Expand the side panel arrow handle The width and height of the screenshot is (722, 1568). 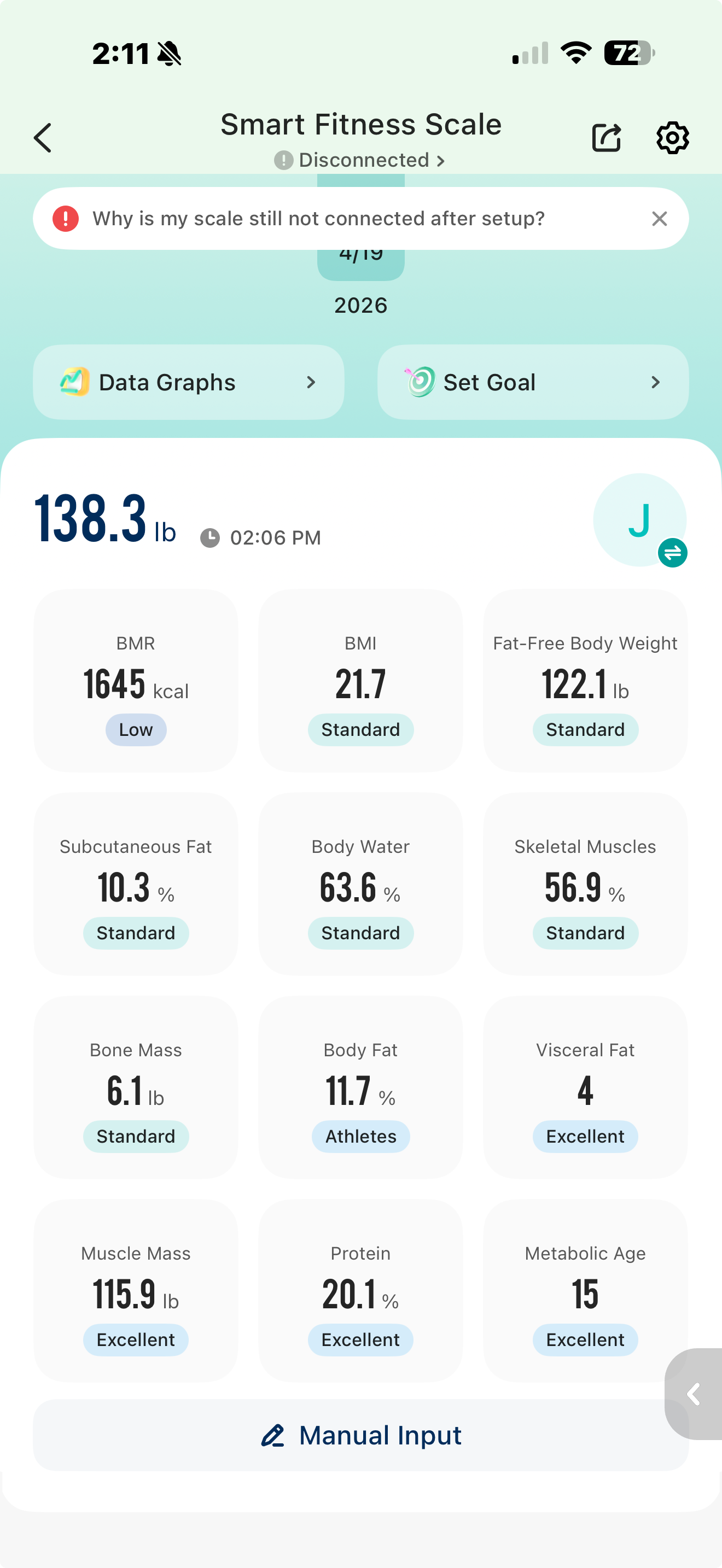(x=694, y=1394)
